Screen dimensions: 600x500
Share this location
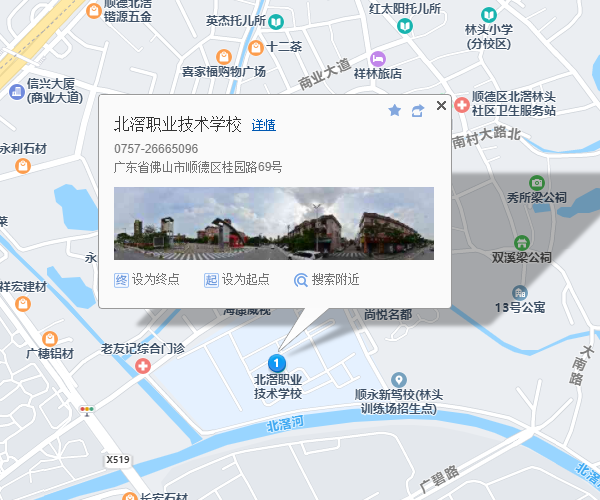tap(417, 110)
